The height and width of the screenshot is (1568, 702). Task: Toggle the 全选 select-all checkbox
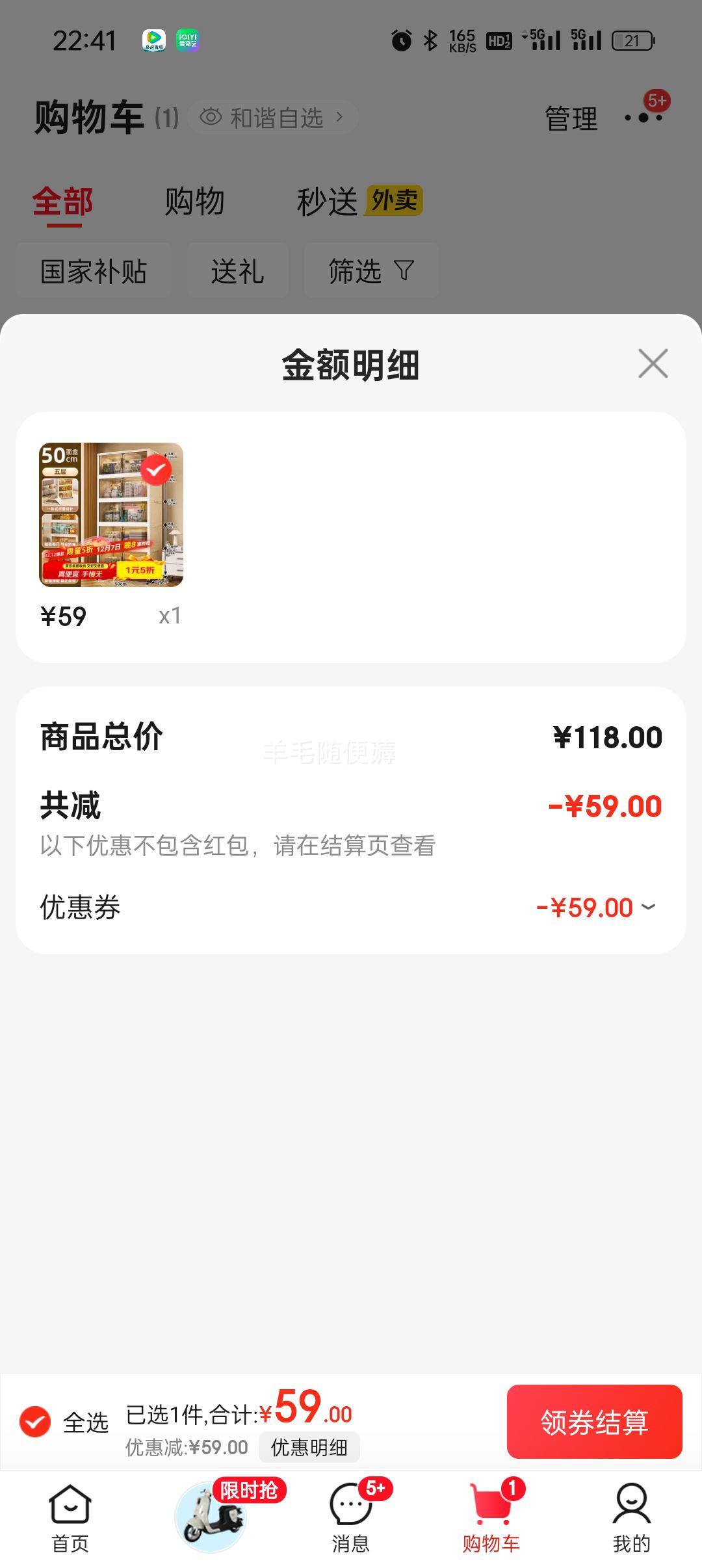(x=35, y=1422)
